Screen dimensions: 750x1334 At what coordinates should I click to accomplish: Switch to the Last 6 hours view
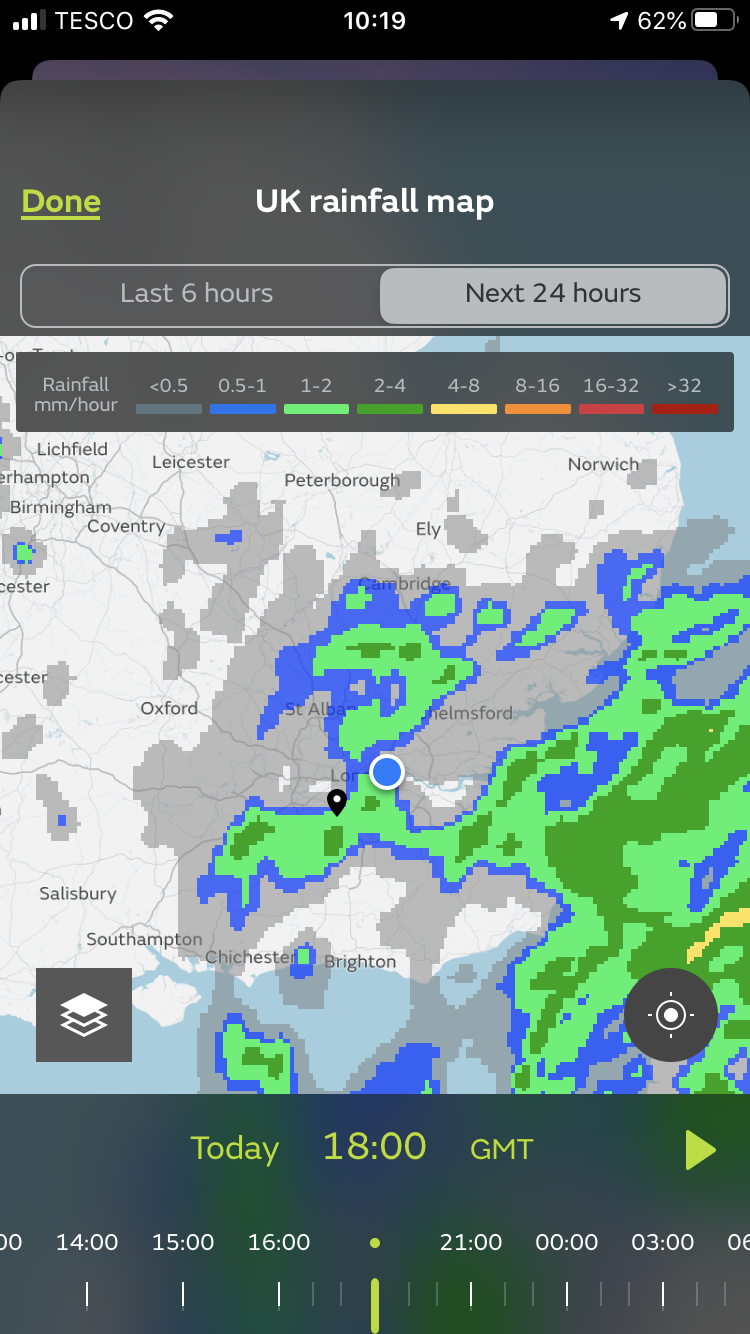pos(197,294)
